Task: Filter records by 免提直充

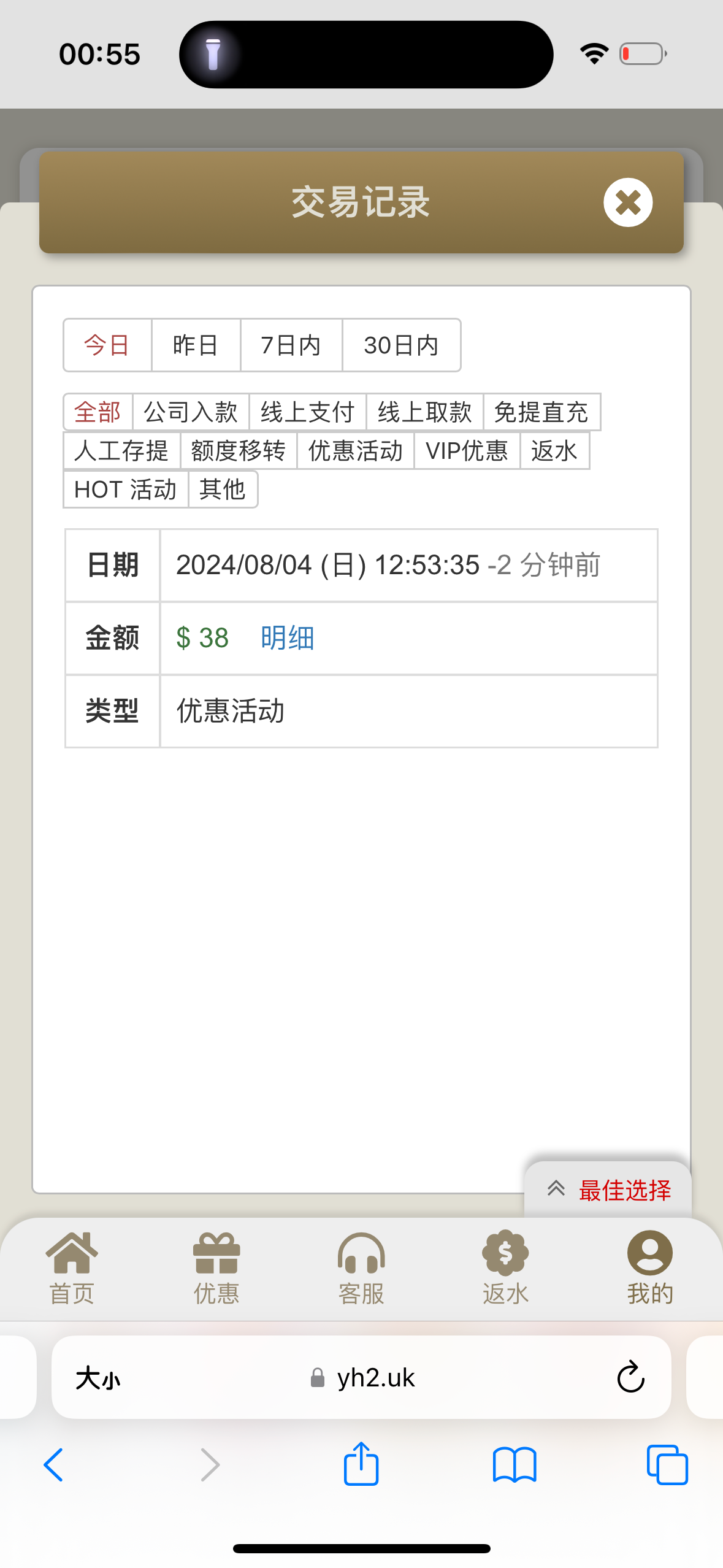Action: [x=541, y=412]
